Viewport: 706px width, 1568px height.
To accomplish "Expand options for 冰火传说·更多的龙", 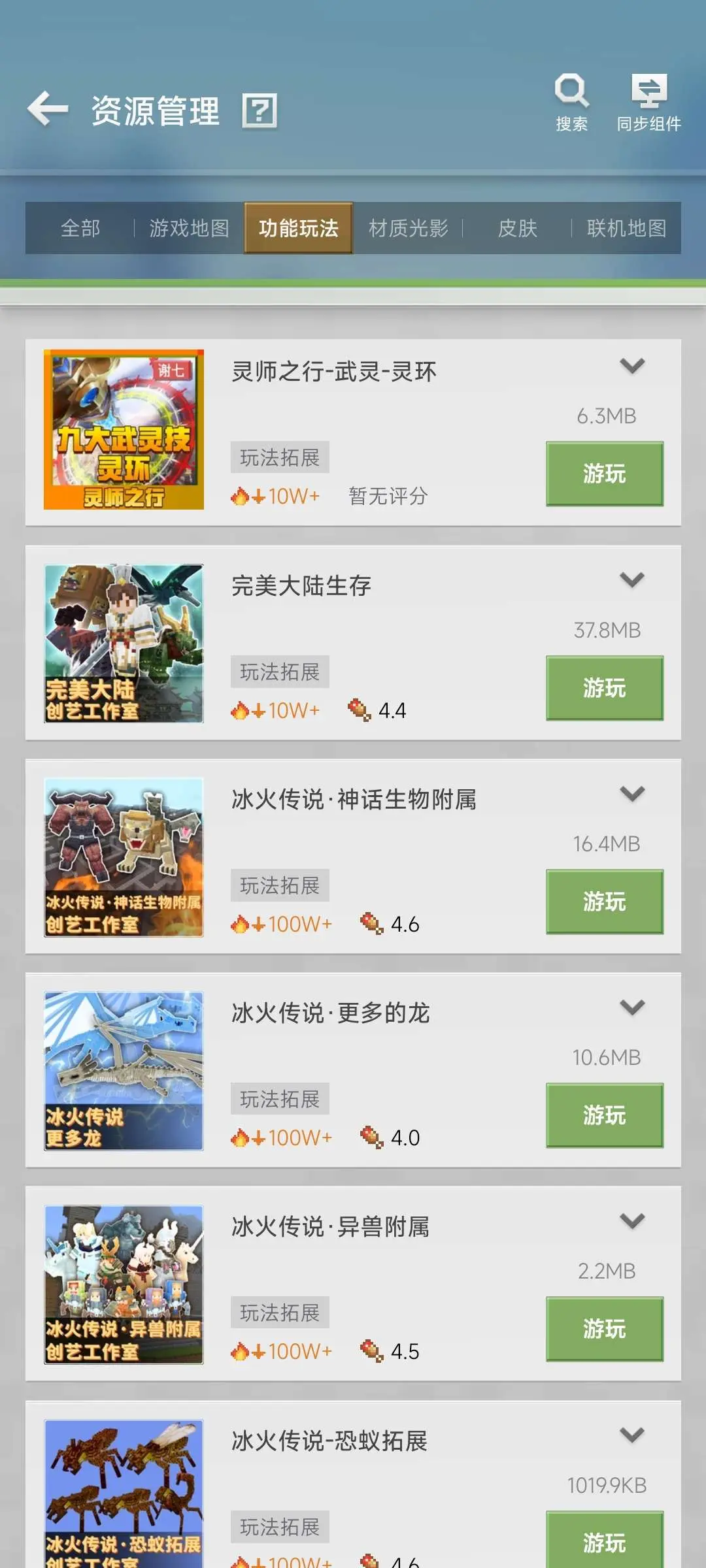I will click(632, 1007).
